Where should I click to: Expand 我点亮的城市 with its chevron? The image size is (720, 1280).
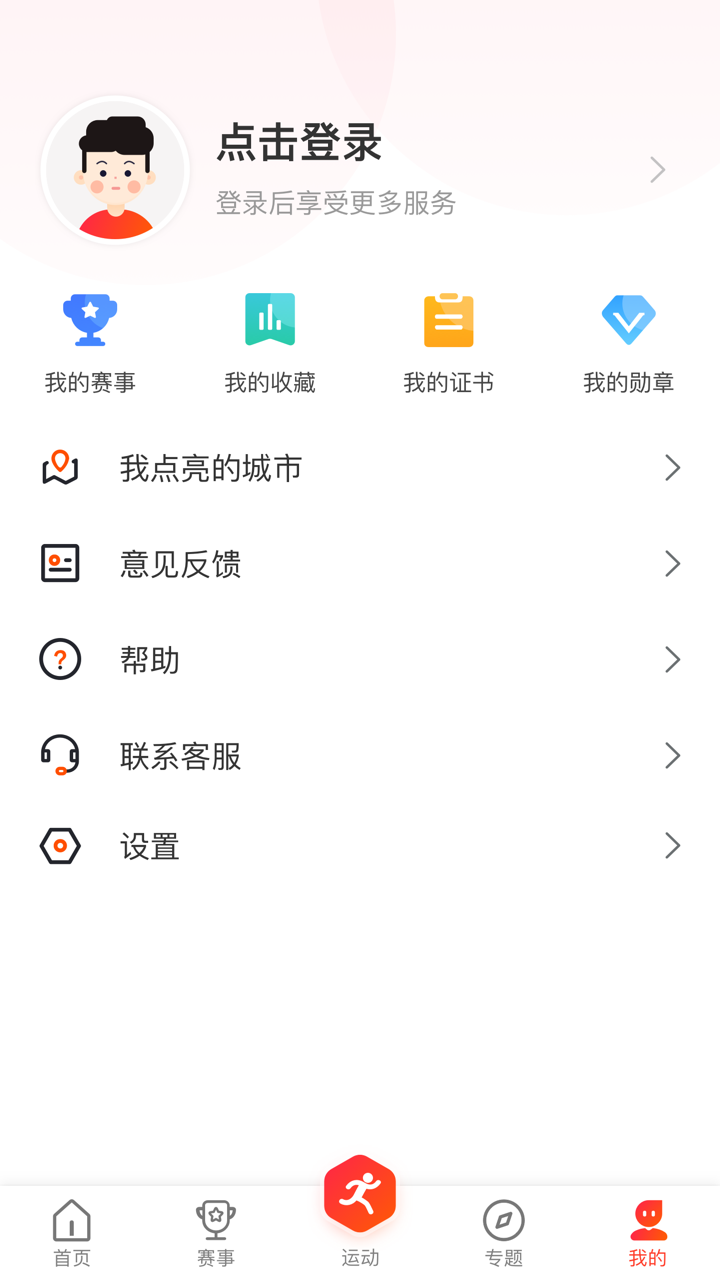pyautogui.click(x=672, y=467)
